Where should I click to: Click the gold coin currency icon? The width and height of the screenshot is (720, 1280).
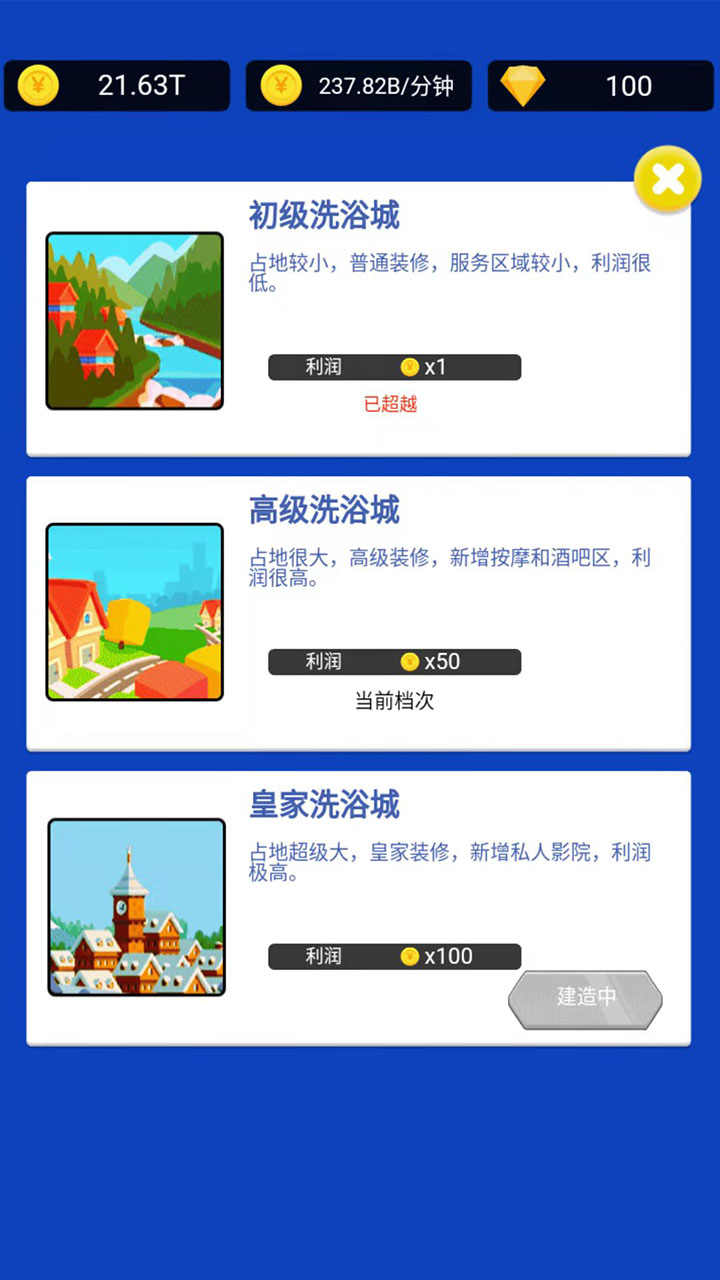point(37,86)
